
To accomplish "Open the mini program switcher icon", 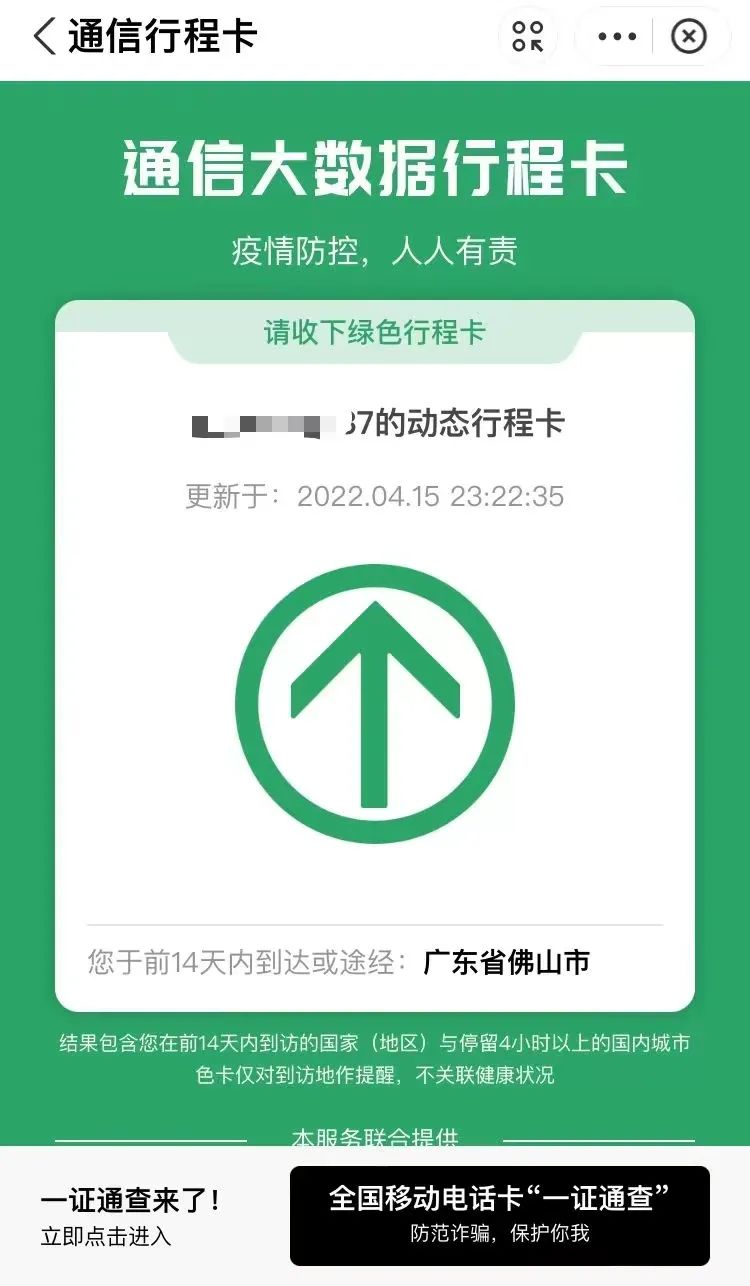I will (528, 37).
